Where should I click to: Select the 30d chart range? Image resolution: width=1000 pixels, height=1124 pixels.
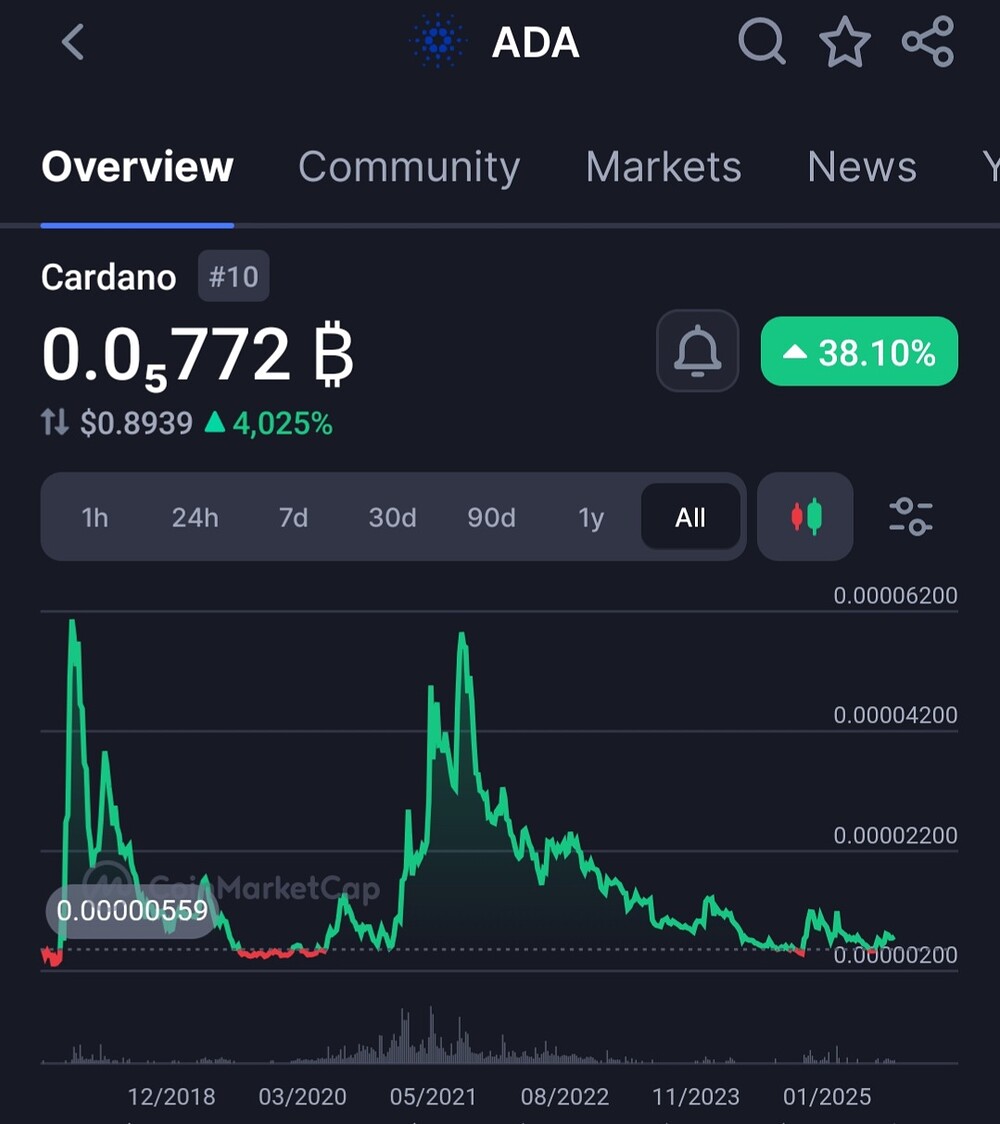(x=392, y=518)
